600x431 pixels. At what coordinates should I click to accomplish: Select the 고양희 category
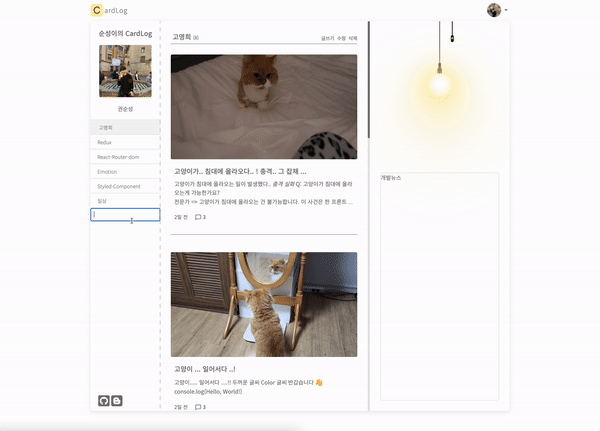pyautogui.click(x=124, y=128)
